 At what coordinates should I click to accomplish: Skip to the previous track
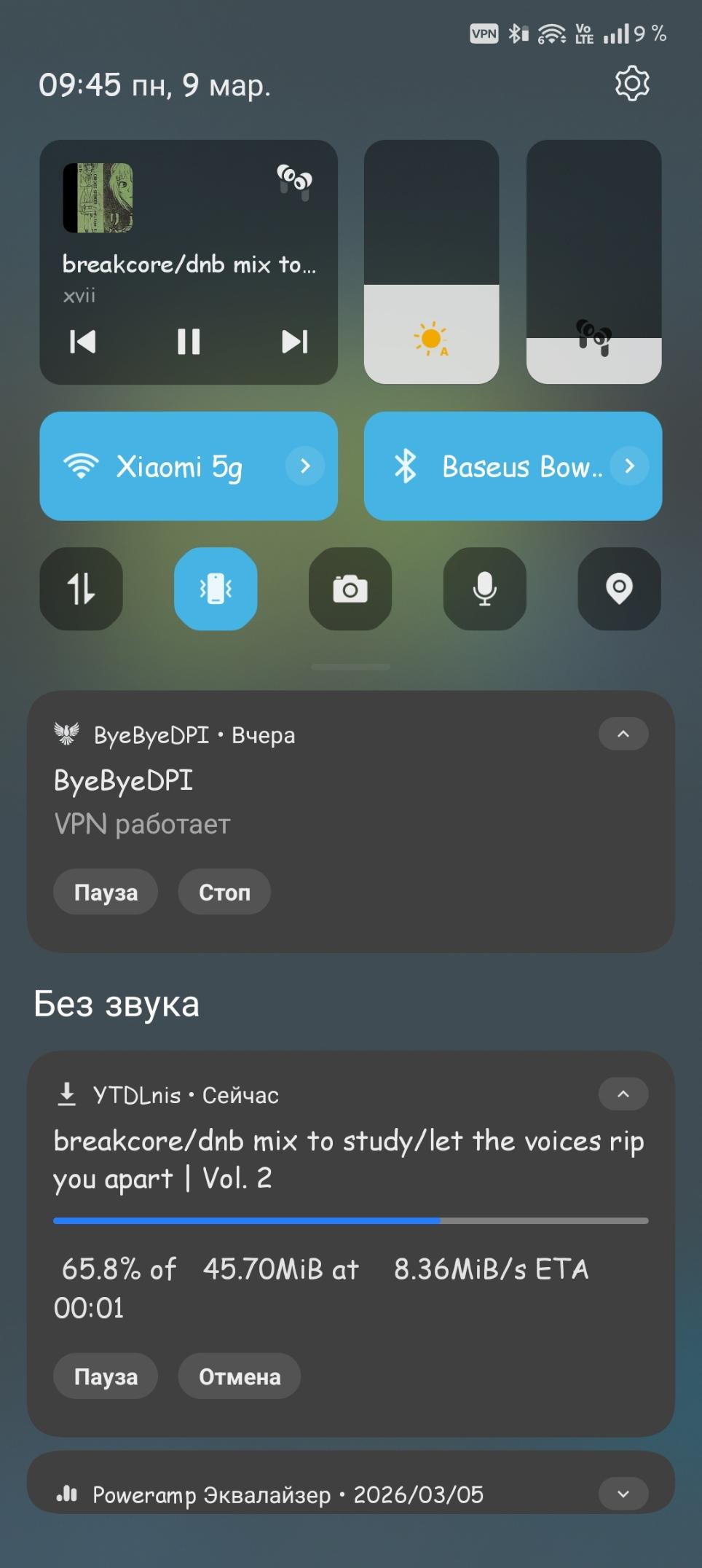82,341
